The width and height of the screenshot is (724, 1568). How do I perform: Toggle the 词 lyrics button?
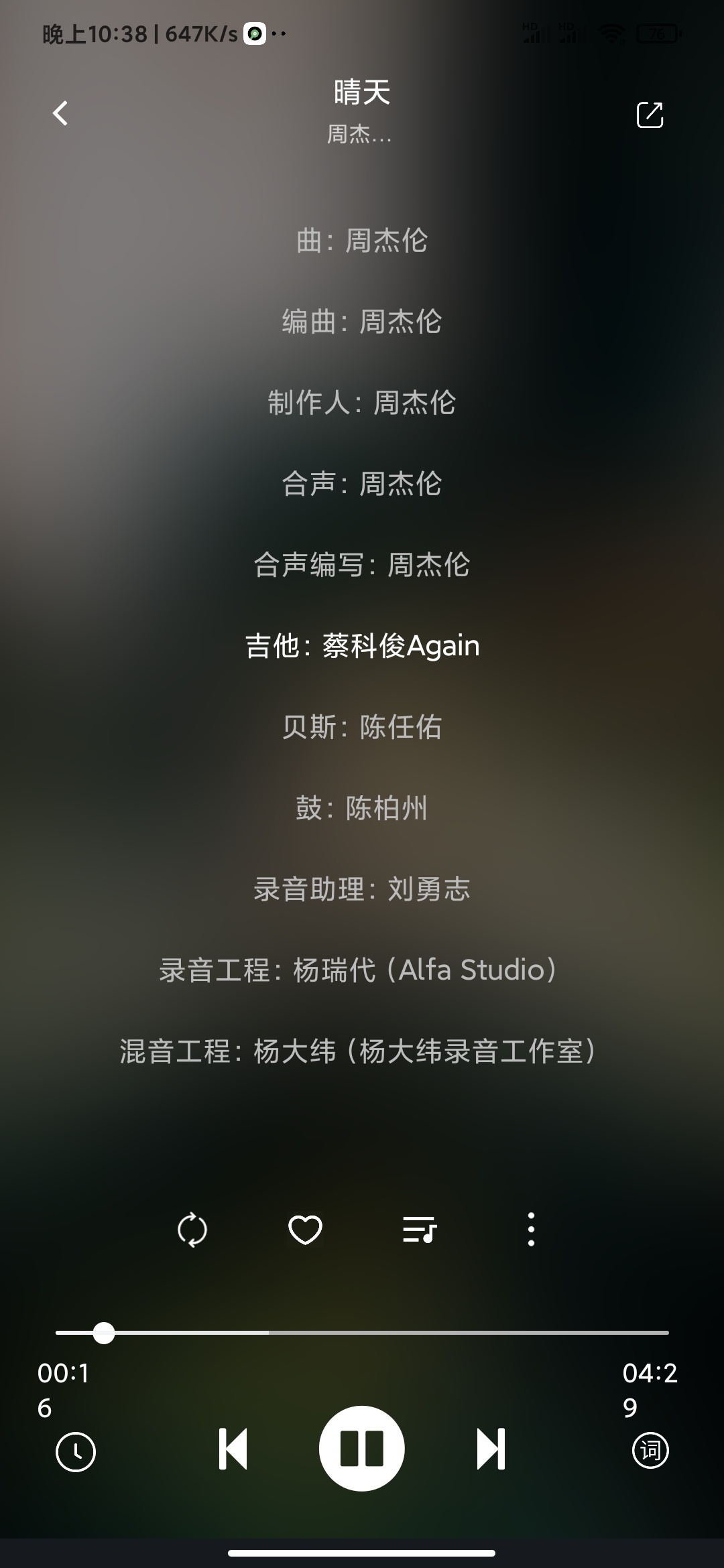(650, 1451)
